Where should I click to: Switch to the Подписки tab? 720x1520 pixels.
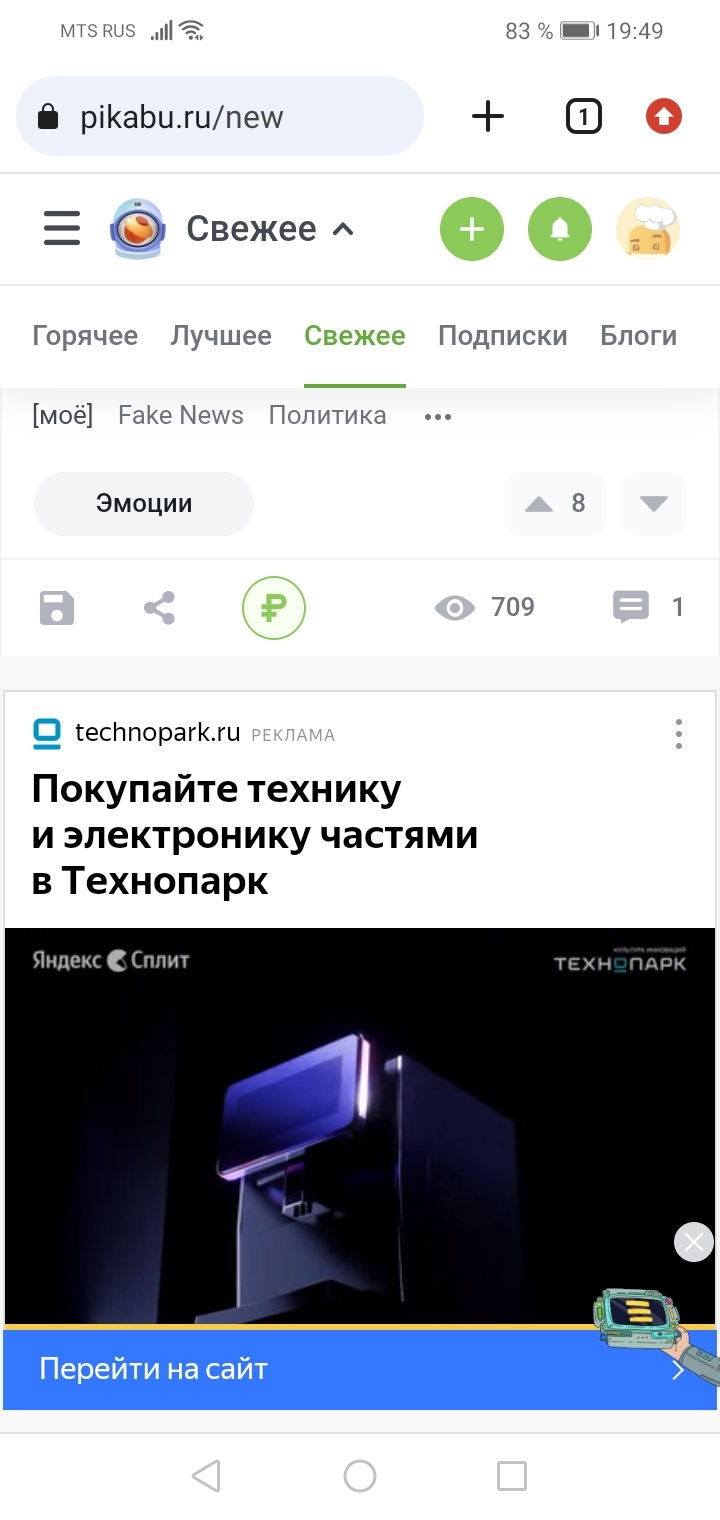tap(502, 336)
